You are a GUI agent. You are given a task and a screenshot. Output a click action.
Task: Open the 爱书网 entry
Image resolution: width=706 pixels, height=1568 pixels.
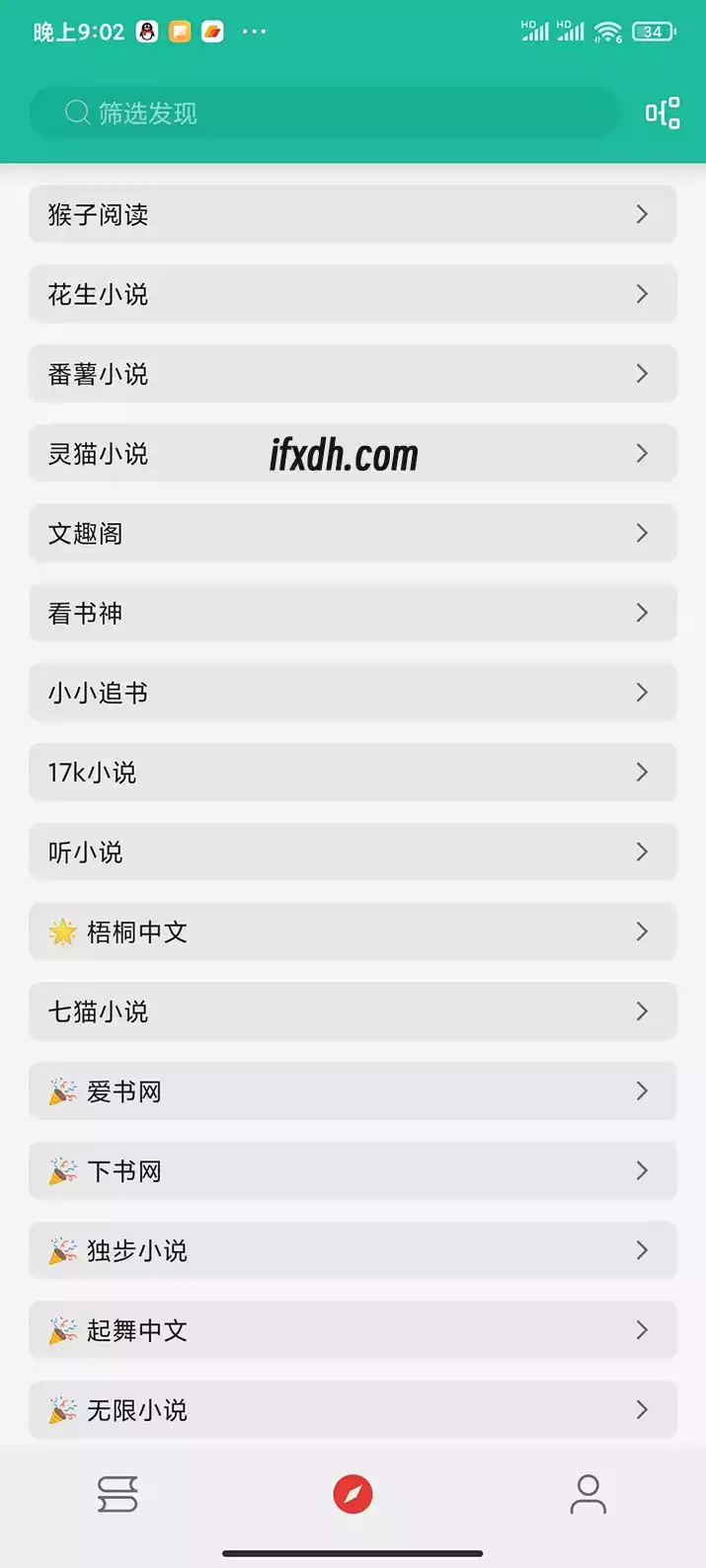coord(353,1091)
